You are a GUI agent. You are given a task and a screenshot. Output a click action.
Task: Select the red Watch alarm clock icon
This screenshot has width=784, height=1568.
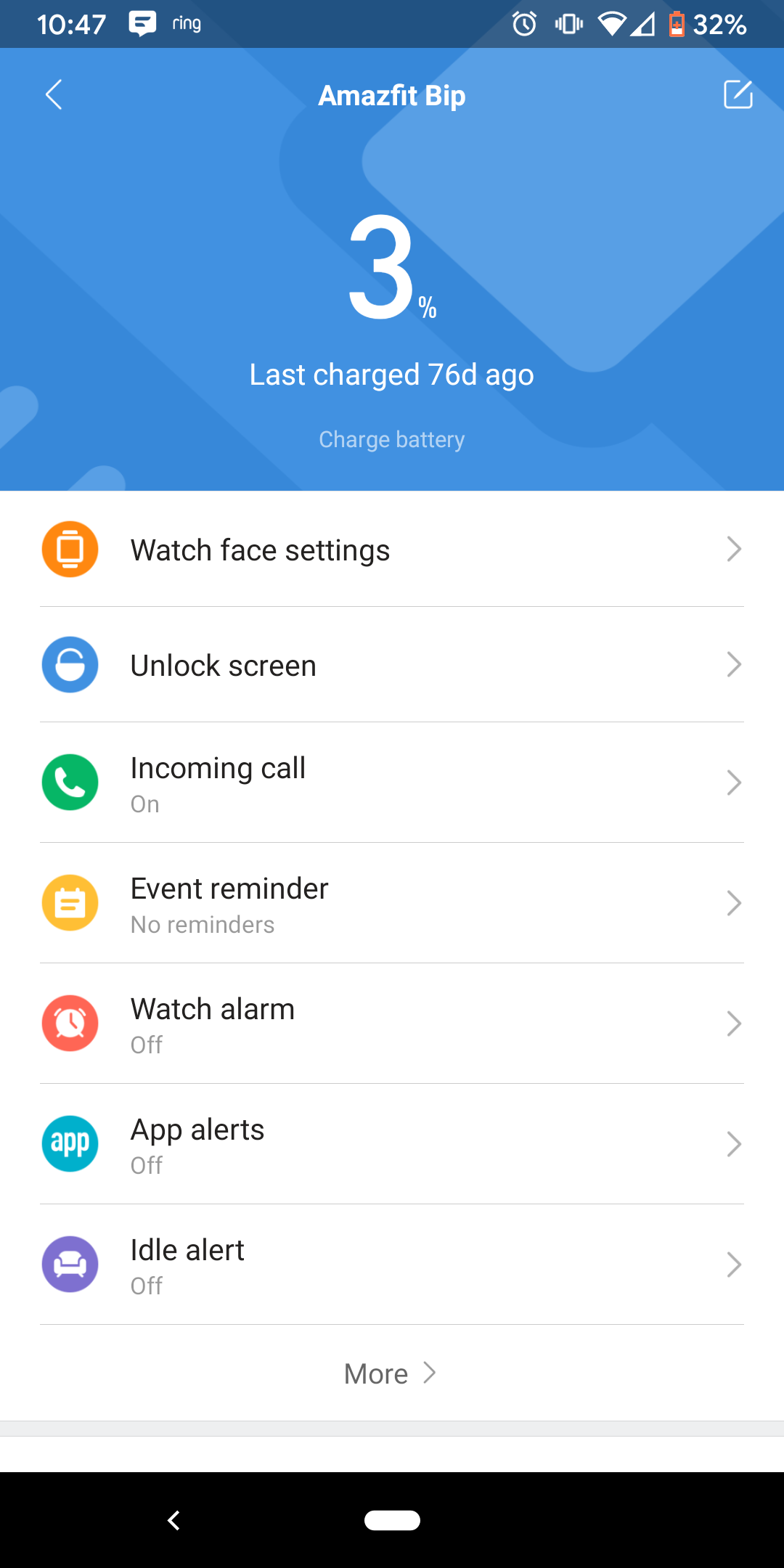70,1024
